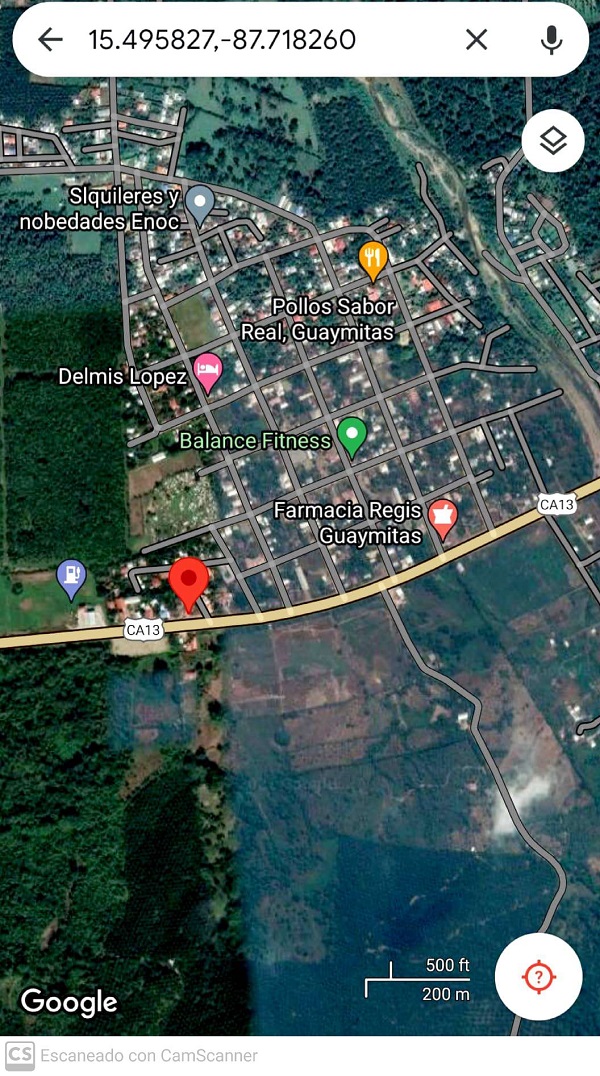The image size is (600, 1076).
Task: Tap the Slquileres y nobedades Enoc pin
Action: tap(201, 203)
